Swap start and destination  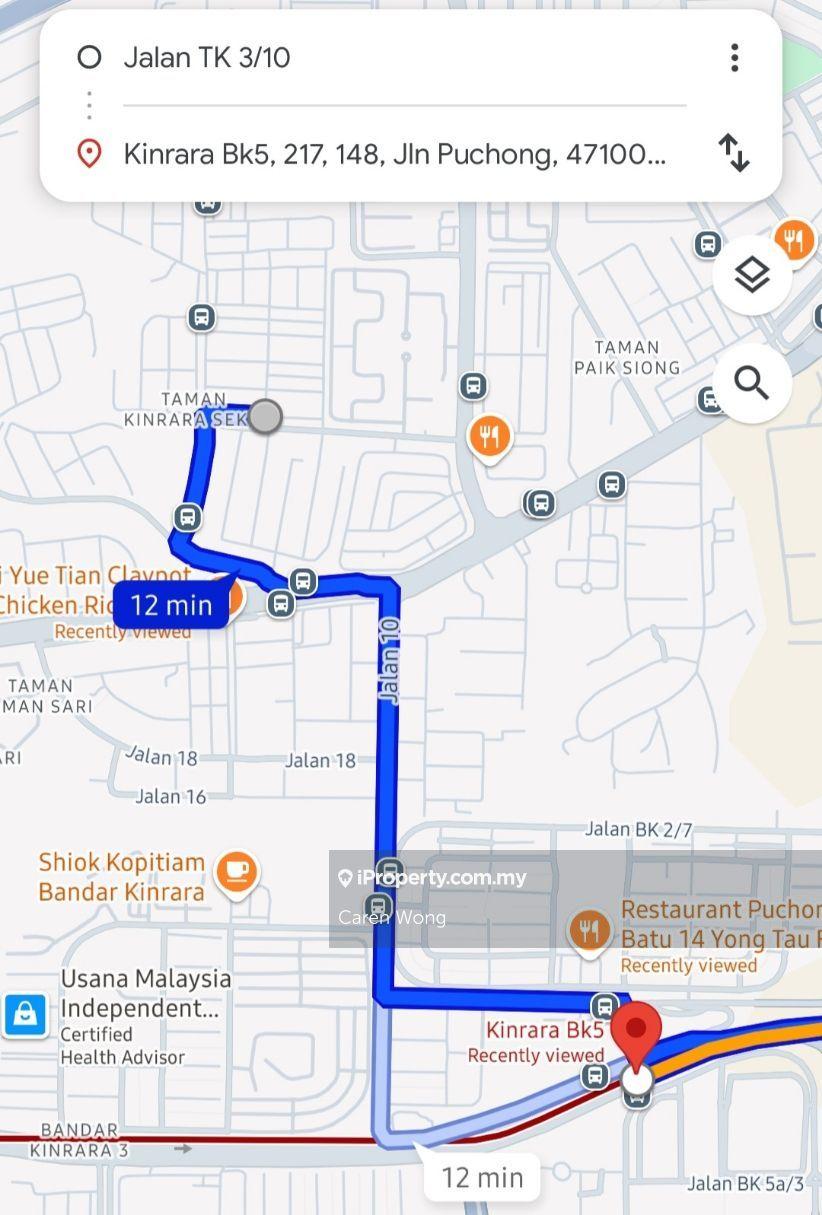coord(734,153)
